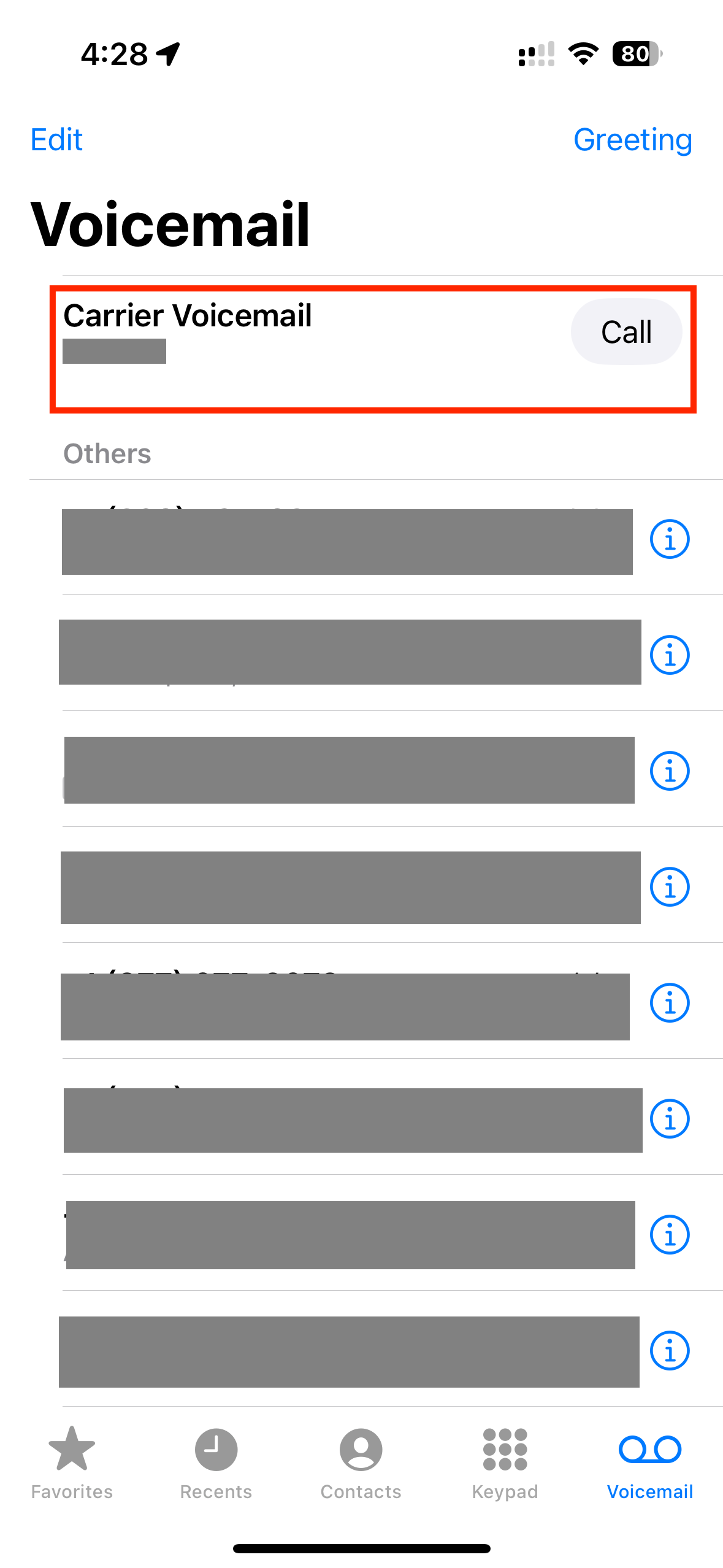Viewport: 723px width, 1568px height.
Task: Show the Keypad tab
Action: [505, 1464]
